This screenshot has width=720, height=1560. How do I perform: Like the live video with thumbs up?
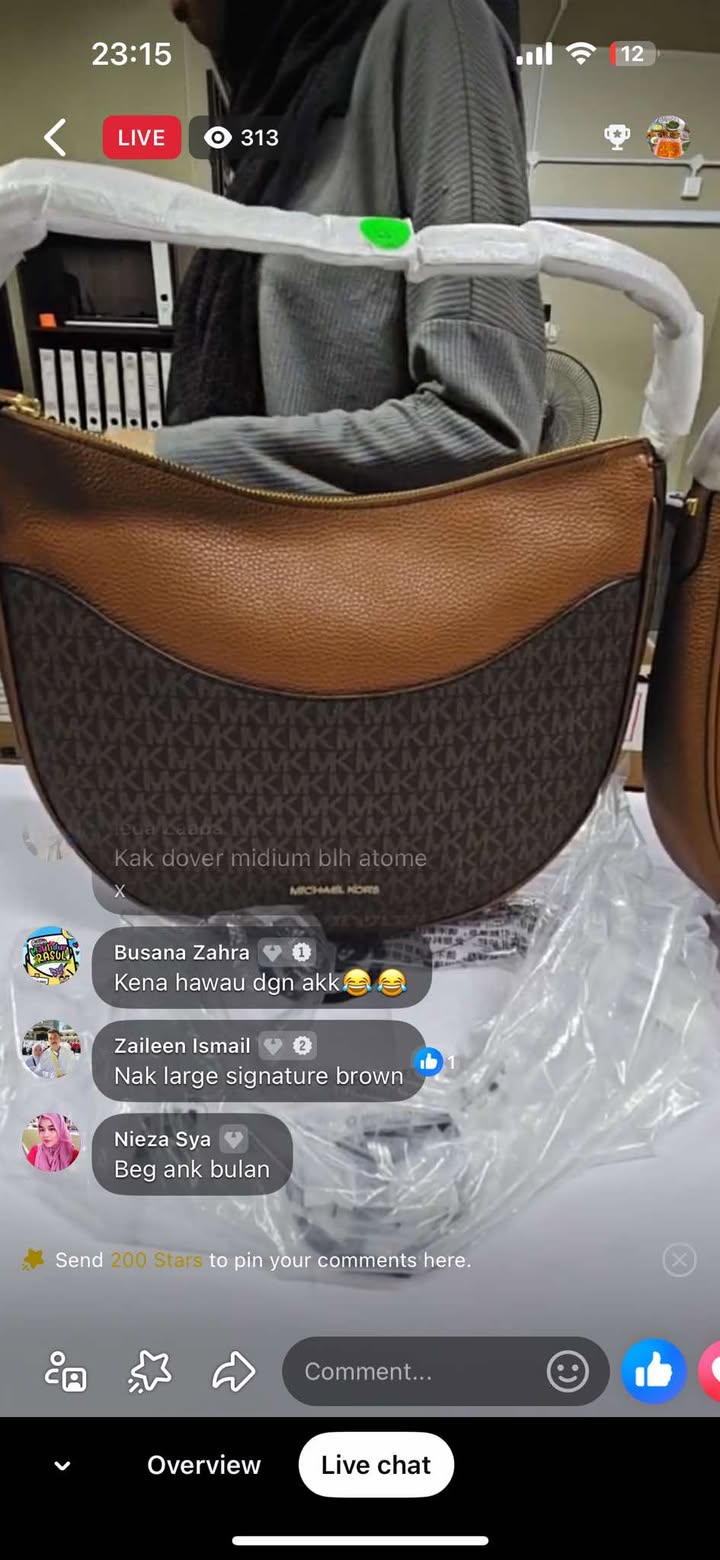[653, 1371]
